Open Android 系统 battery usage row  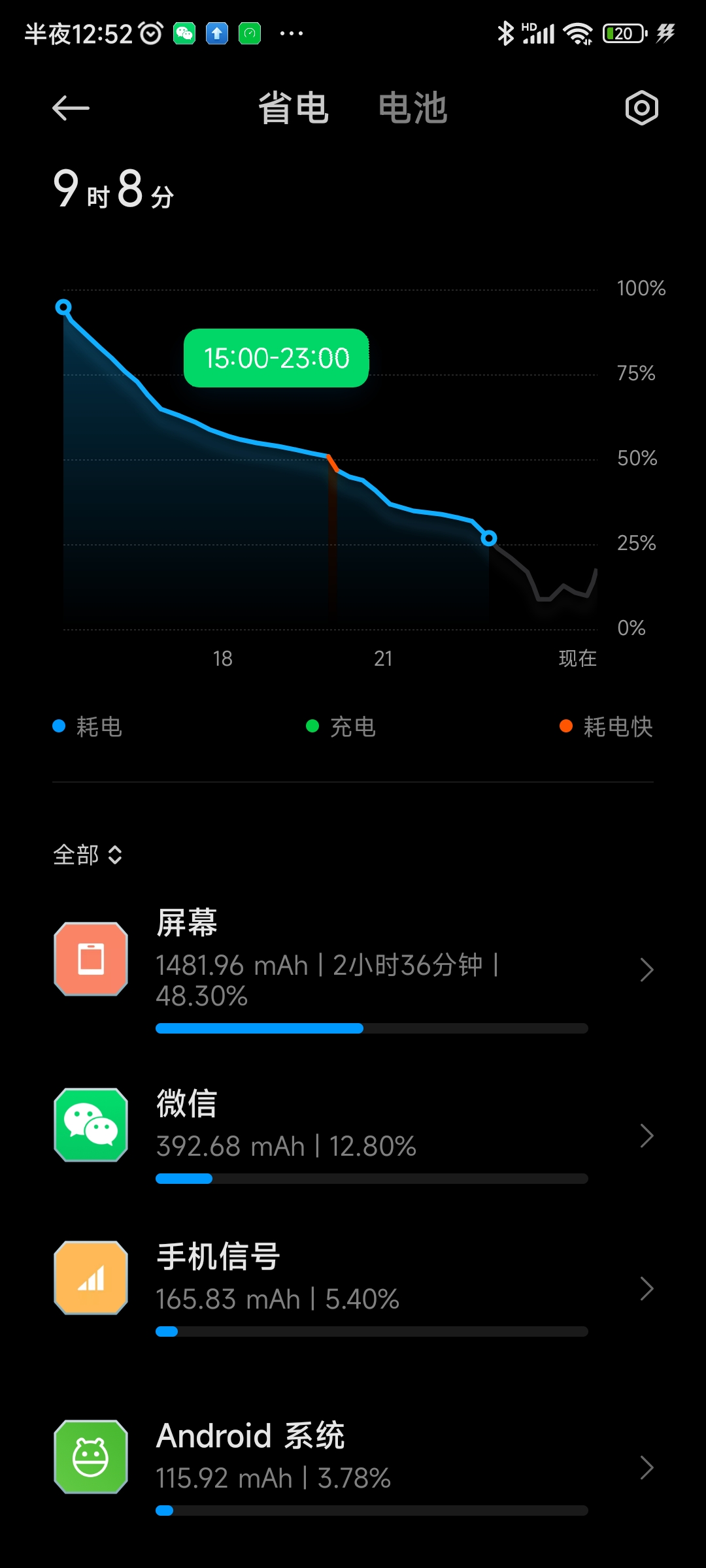click(x=353, y=1467)
